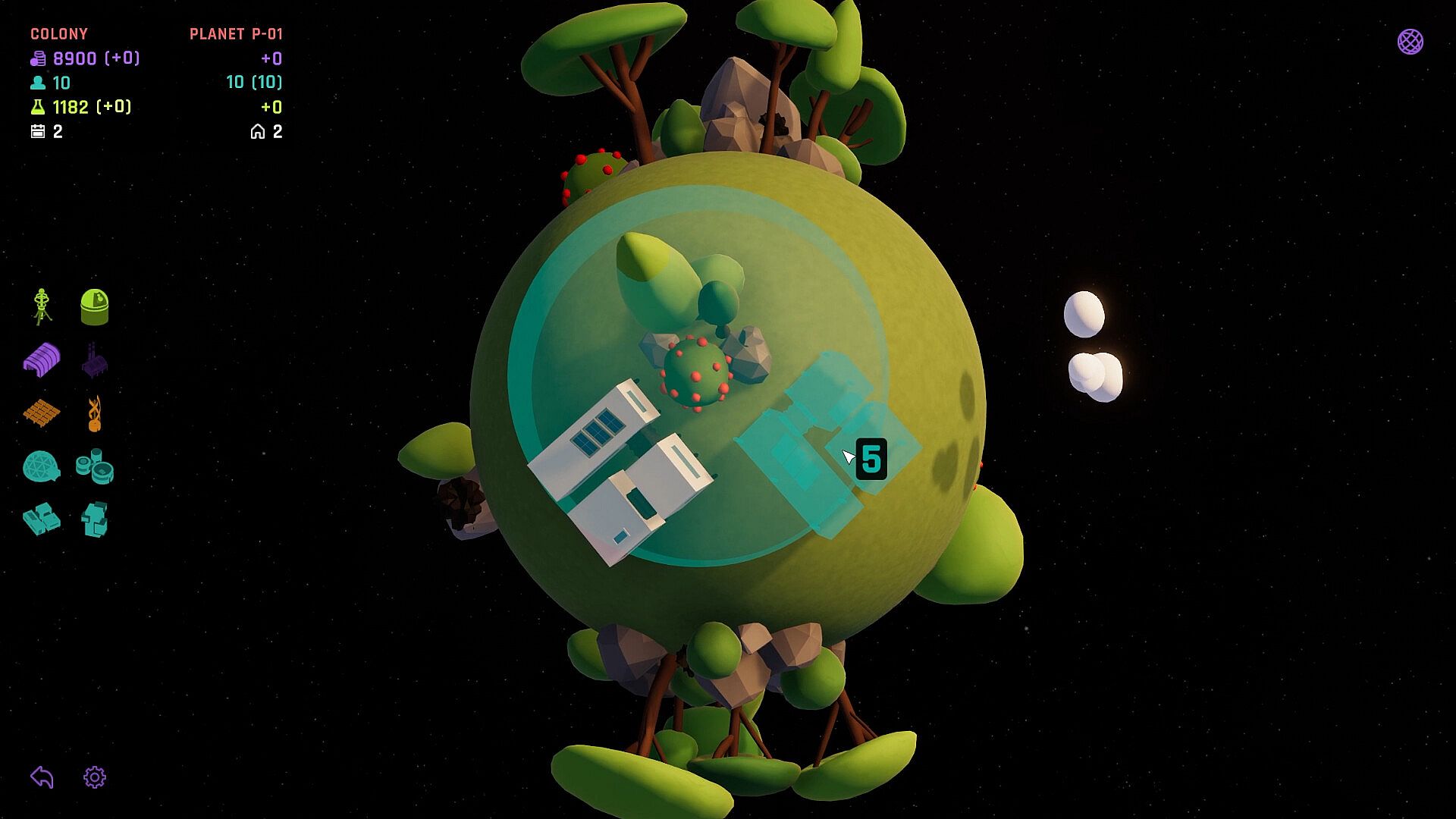Select the orange DNA helix monument
This screenshot has height=819, width=1456.
[x=95, y=414]
